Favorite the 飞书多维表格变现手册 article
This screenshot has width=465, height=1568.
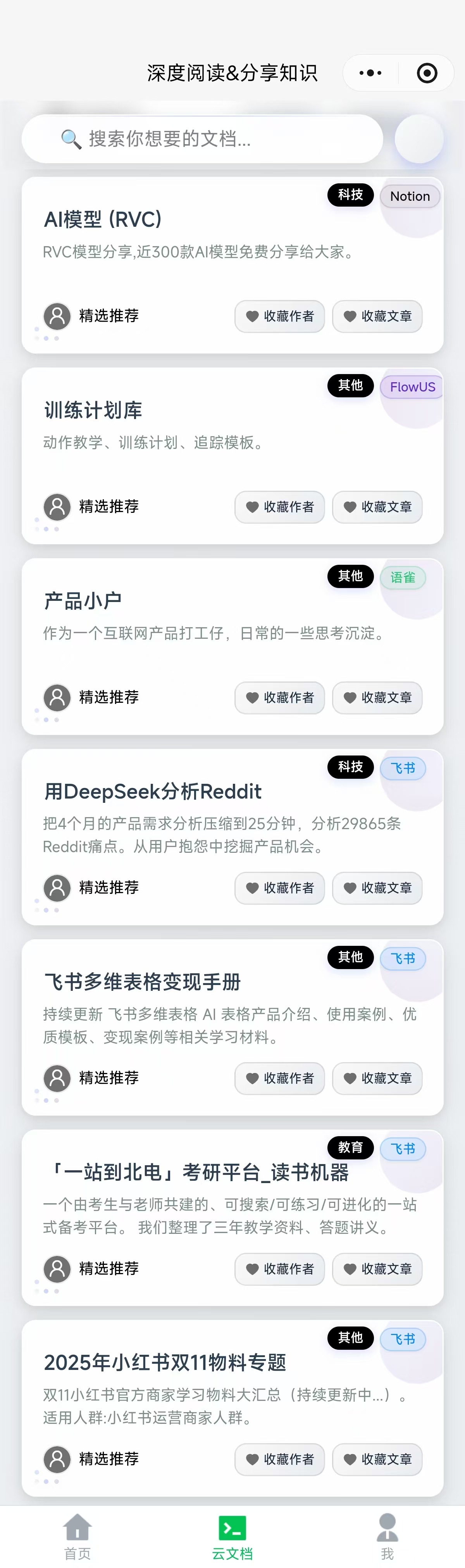tap(377, 1079)
